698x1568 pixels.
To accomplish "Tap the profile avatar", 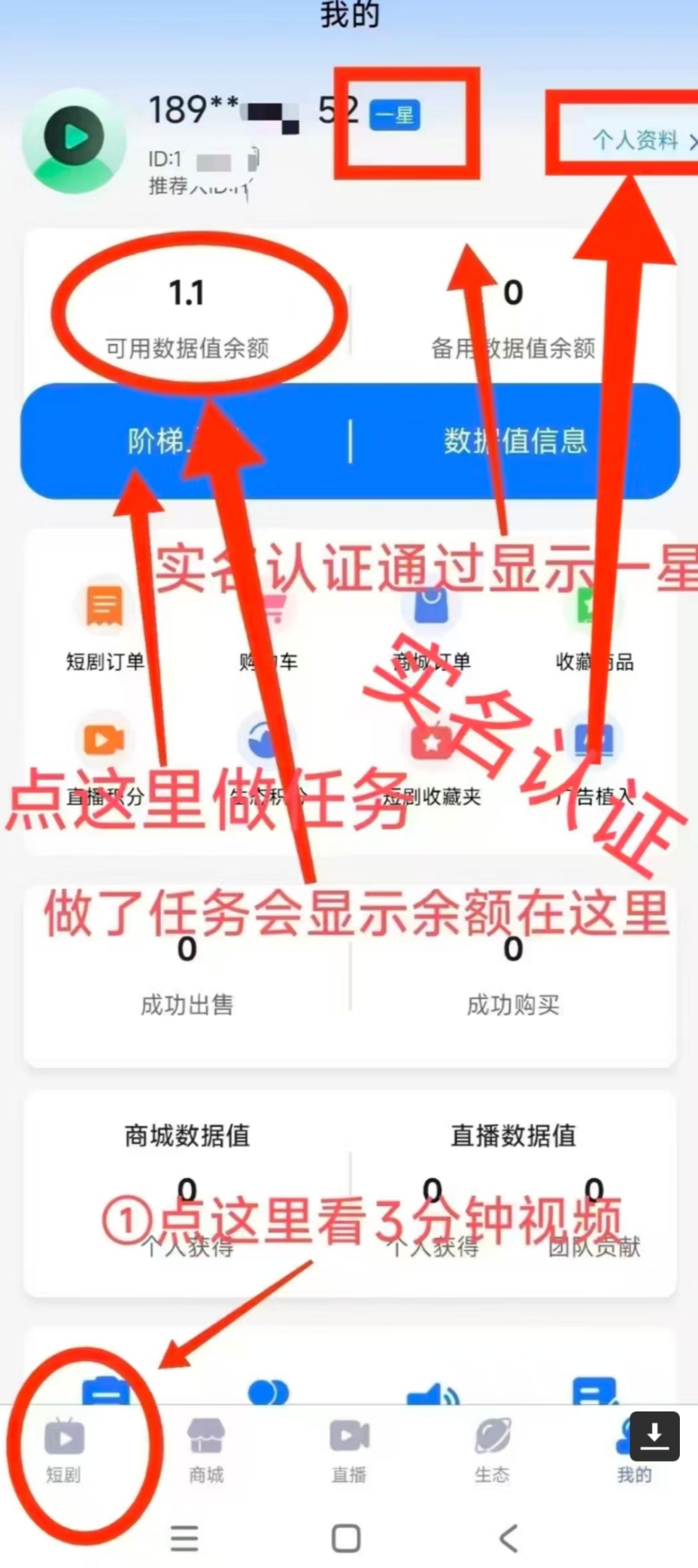I will point(74,140).
